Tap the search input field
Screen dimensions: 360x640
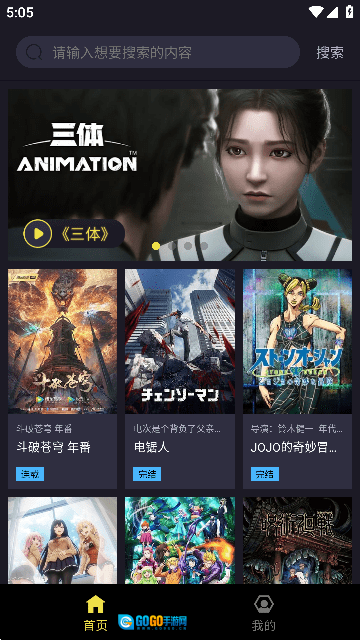[x=158, y=52]
